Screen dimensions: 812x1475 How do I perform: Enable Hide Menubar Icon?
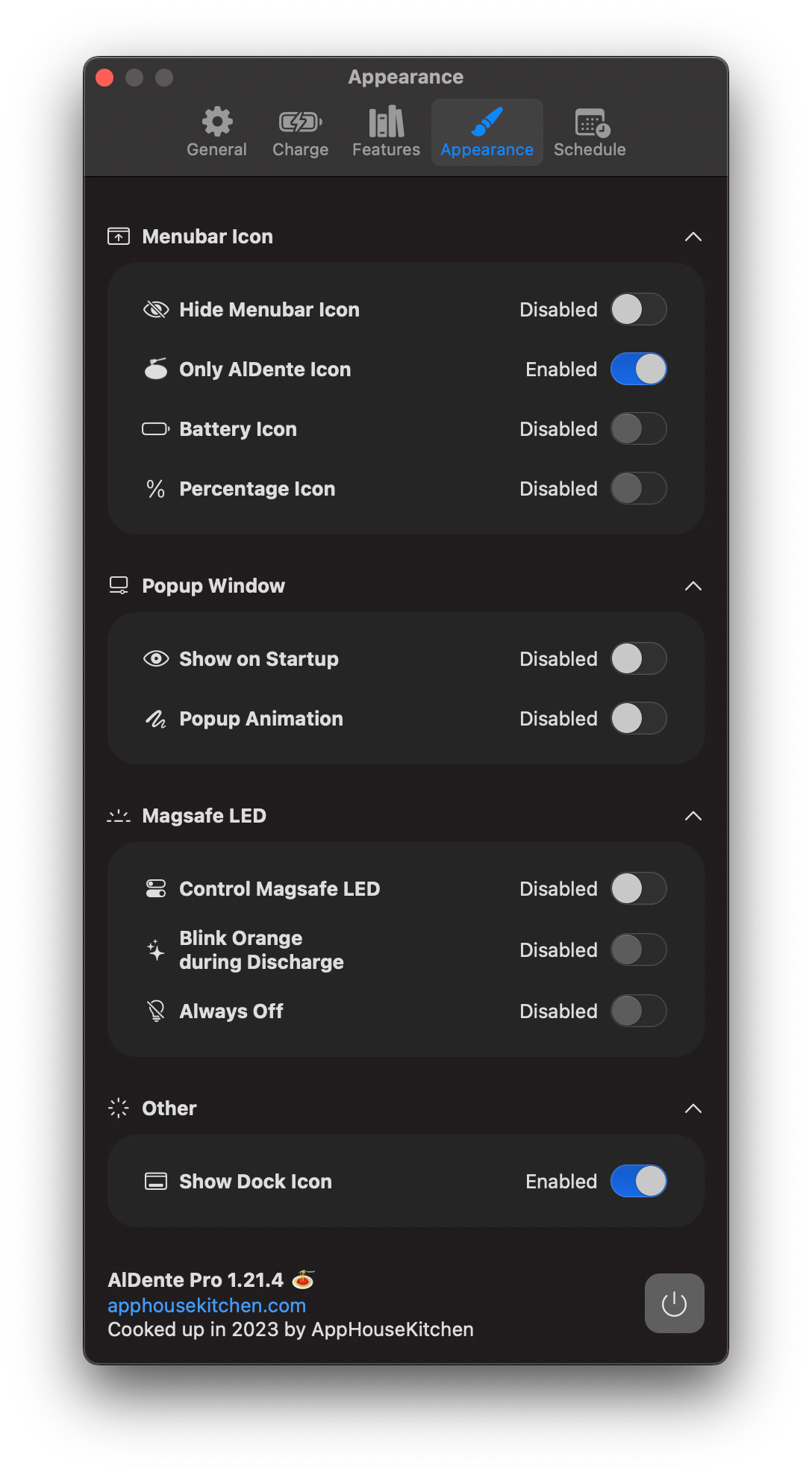coord(638,309)
